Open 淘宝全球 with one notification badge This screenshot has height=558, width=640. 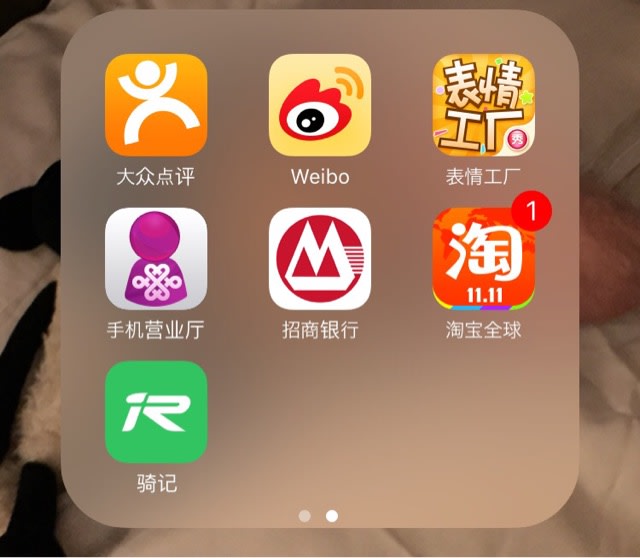(x=483, y=259)
